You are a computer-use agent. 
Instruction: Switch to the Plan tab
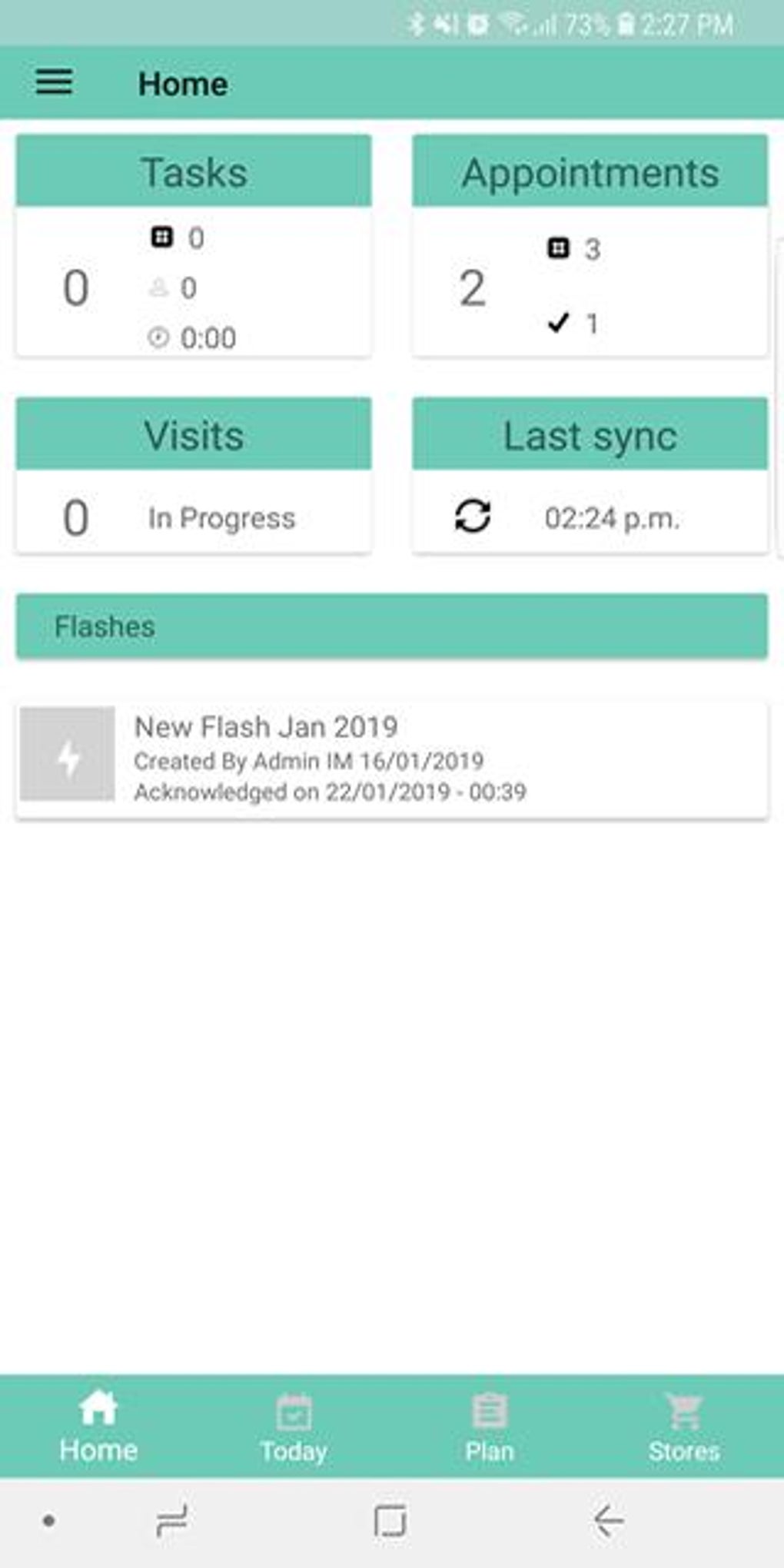pyautogui.click(x=489, y=1427)
